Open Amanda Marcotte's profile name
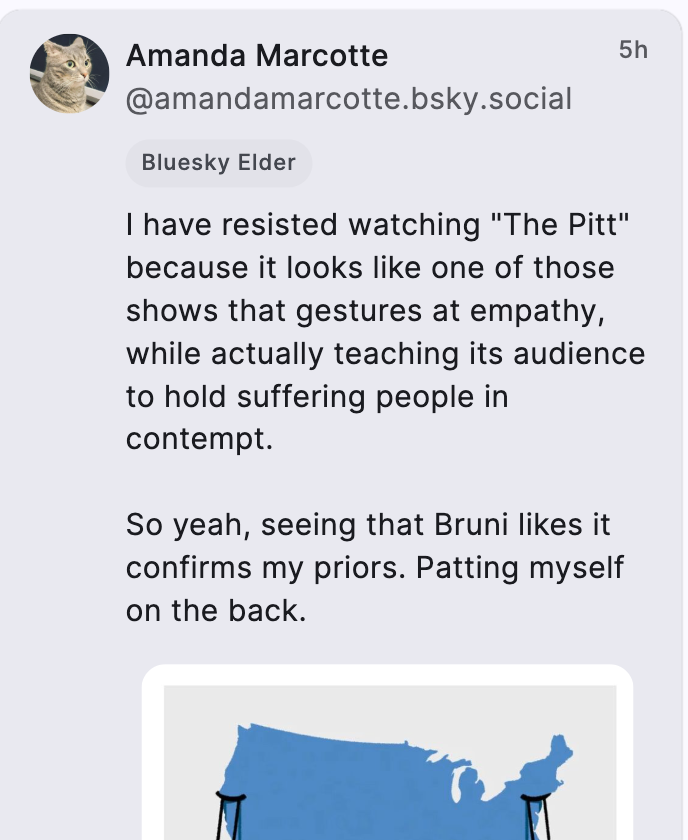Viewport: 688px width, 840px height. [257, 55]
